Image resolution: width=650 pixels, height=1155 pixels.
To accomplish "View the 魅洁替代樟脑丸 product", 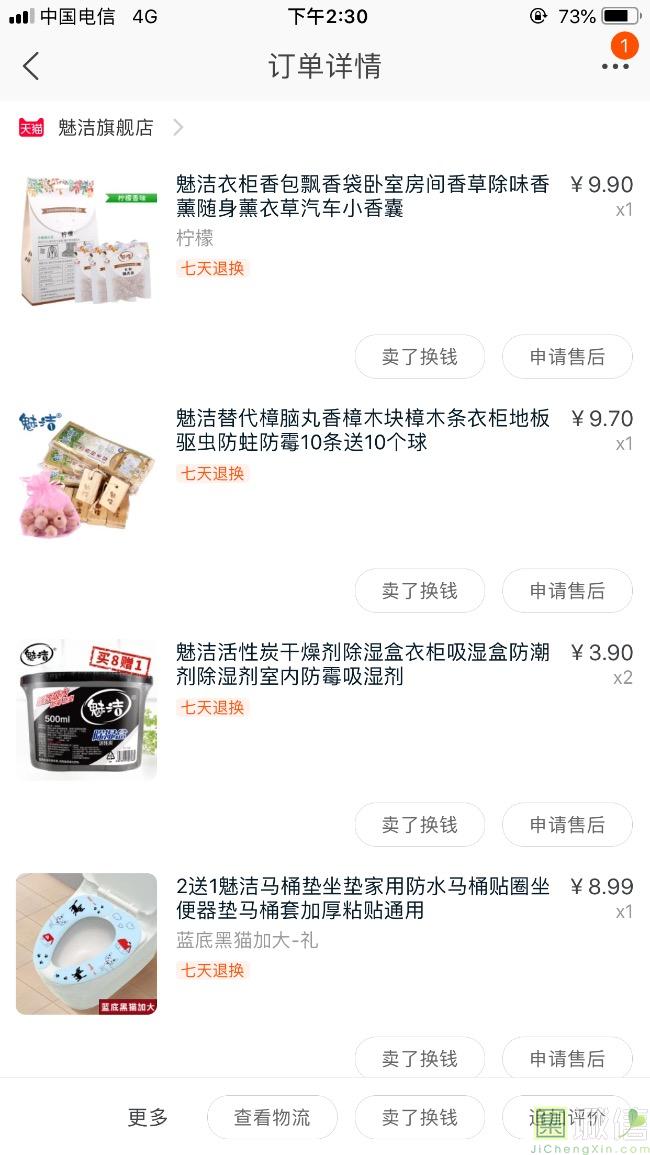I will [x=362, y=430].
